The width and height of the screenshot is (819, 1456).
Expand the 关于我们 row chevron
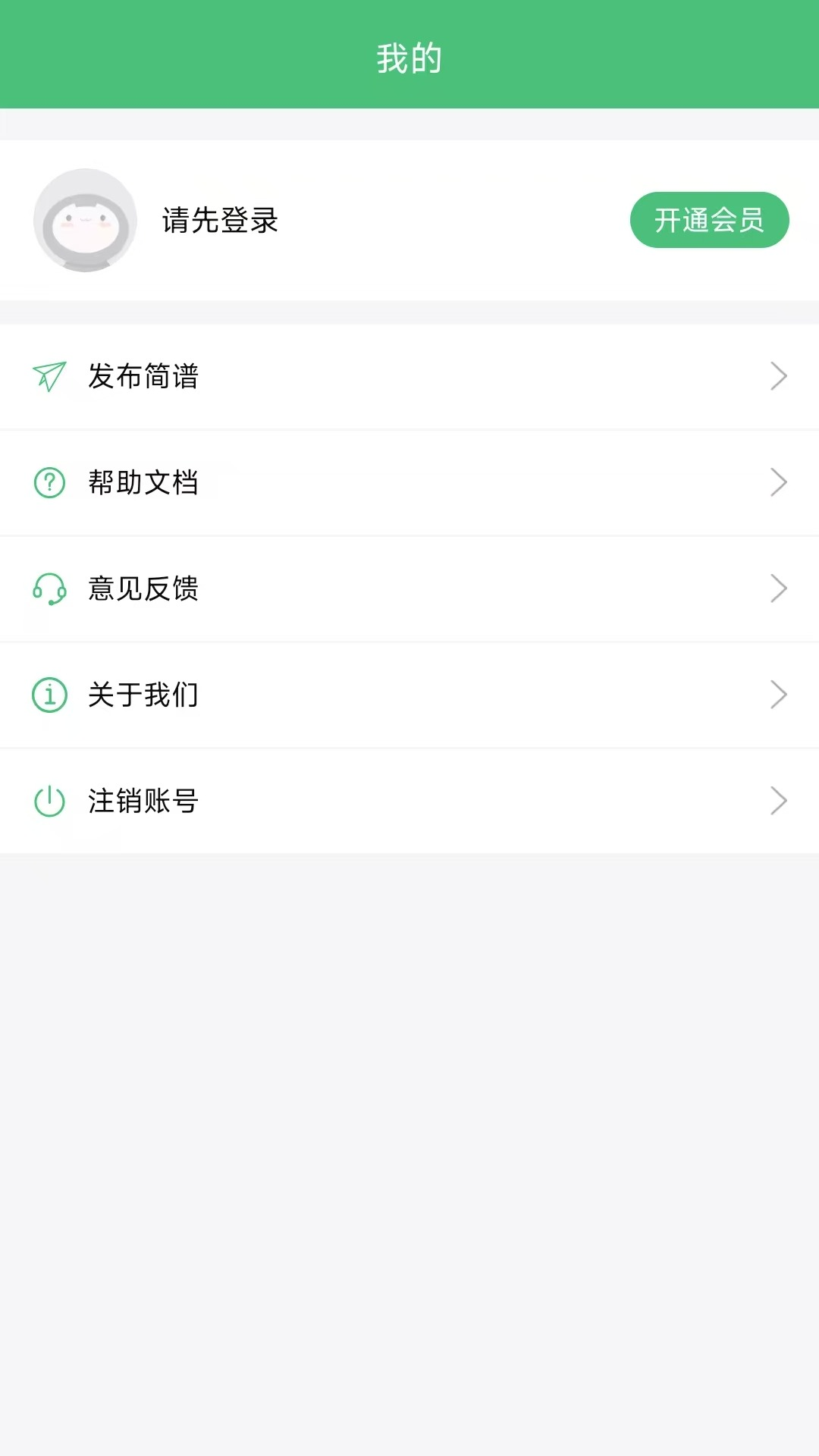point(779,695)
